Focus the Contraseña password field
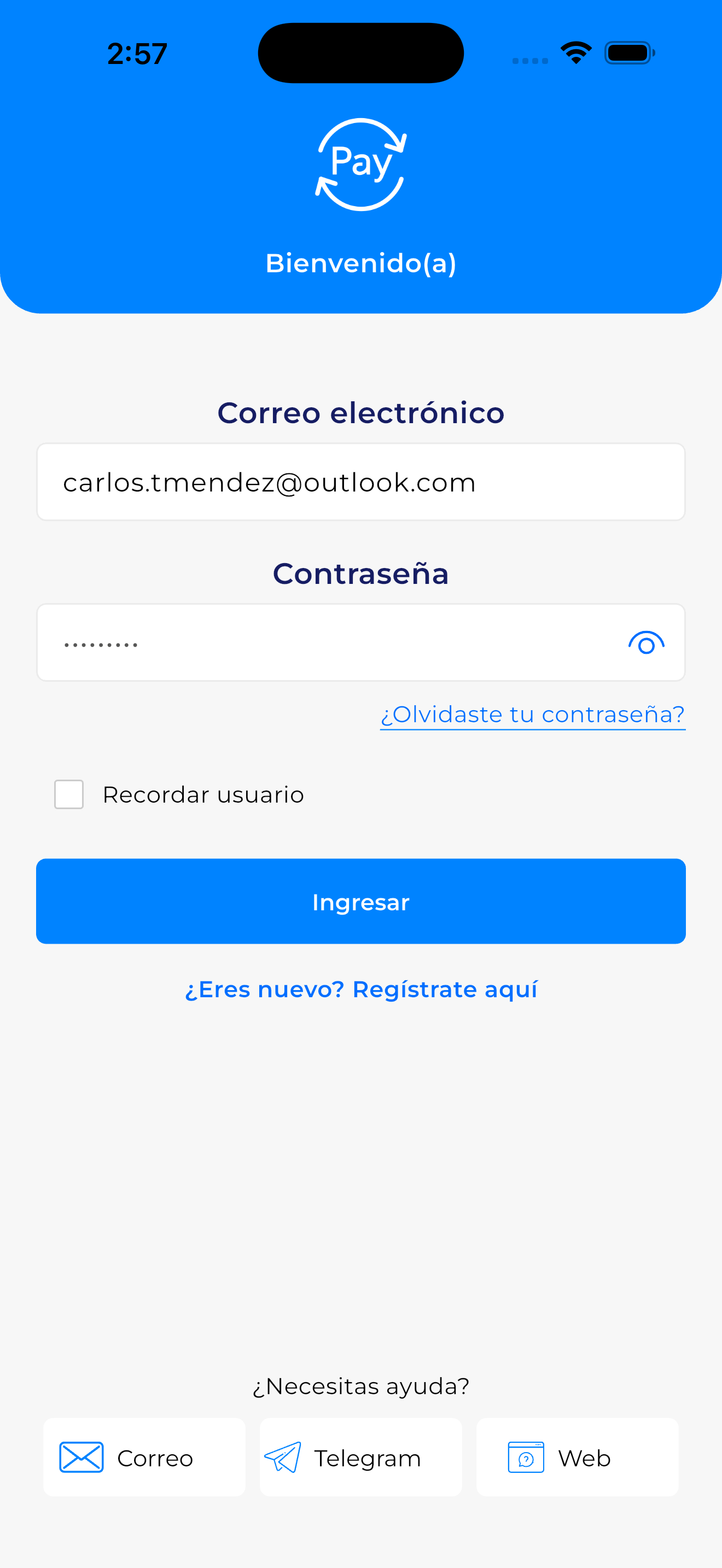Image resolution: width=722 pixels, height=1568 pixels. pos(329,643)
